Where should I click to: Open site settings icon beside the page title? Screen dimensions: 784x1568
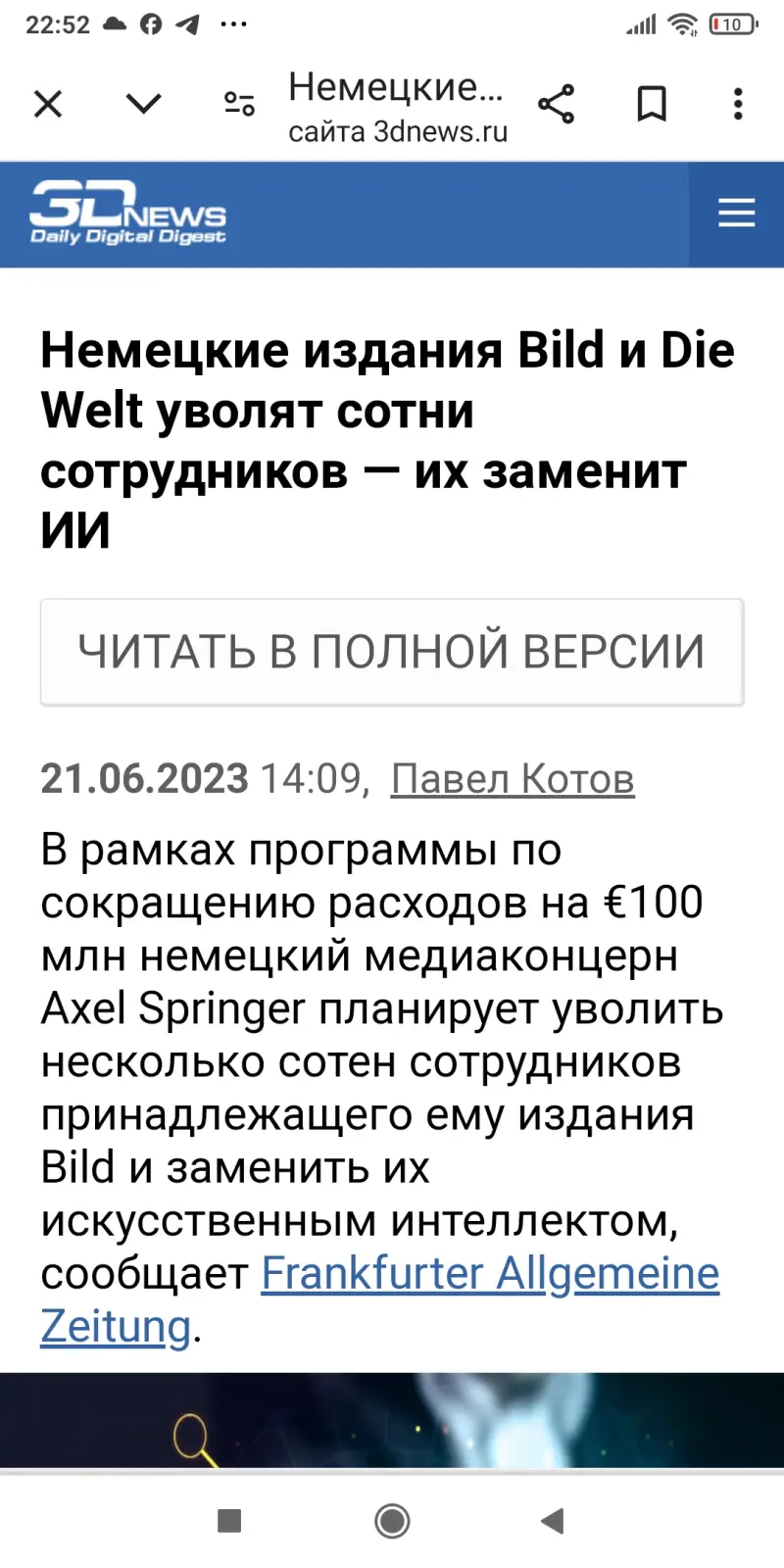pos(239,104)
